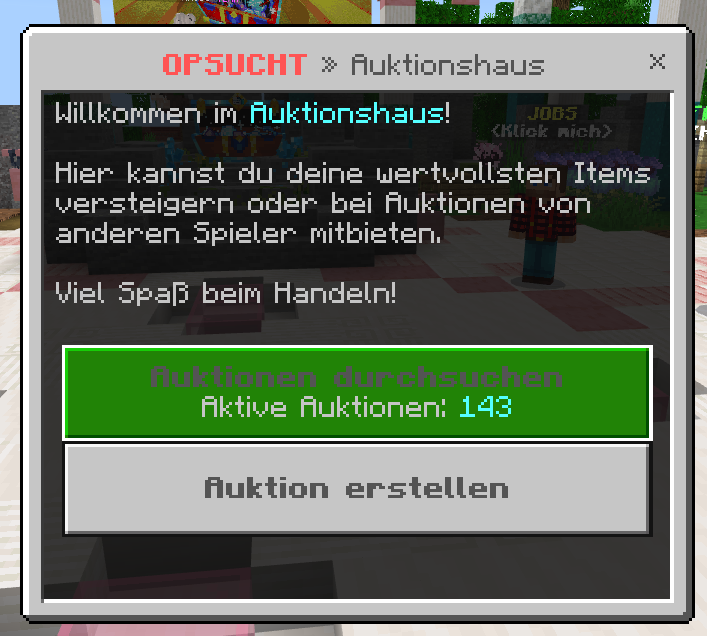The image size is (707, 636).
Task: Tap Auktion erstellen button
Action: [357, 489]
